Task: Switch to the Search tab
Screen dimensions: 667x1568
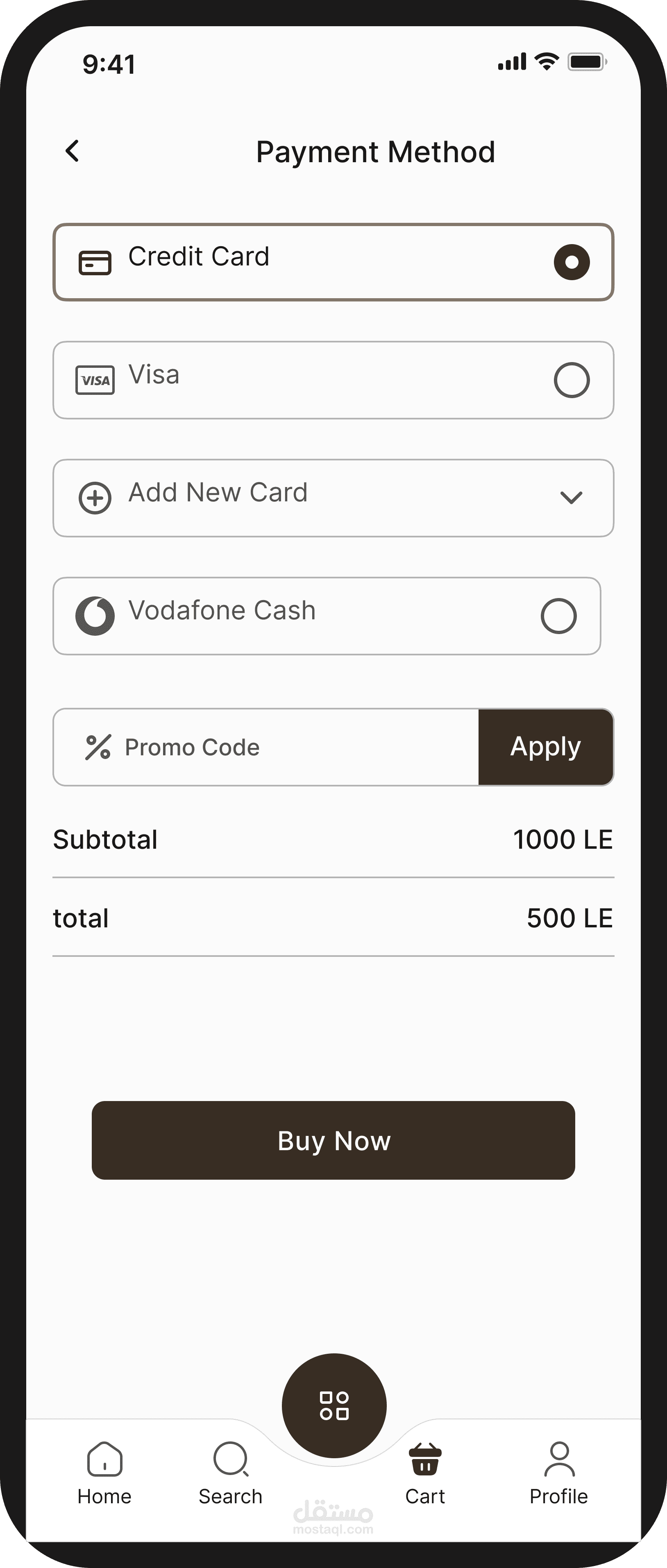Action: coord(231,1473)
